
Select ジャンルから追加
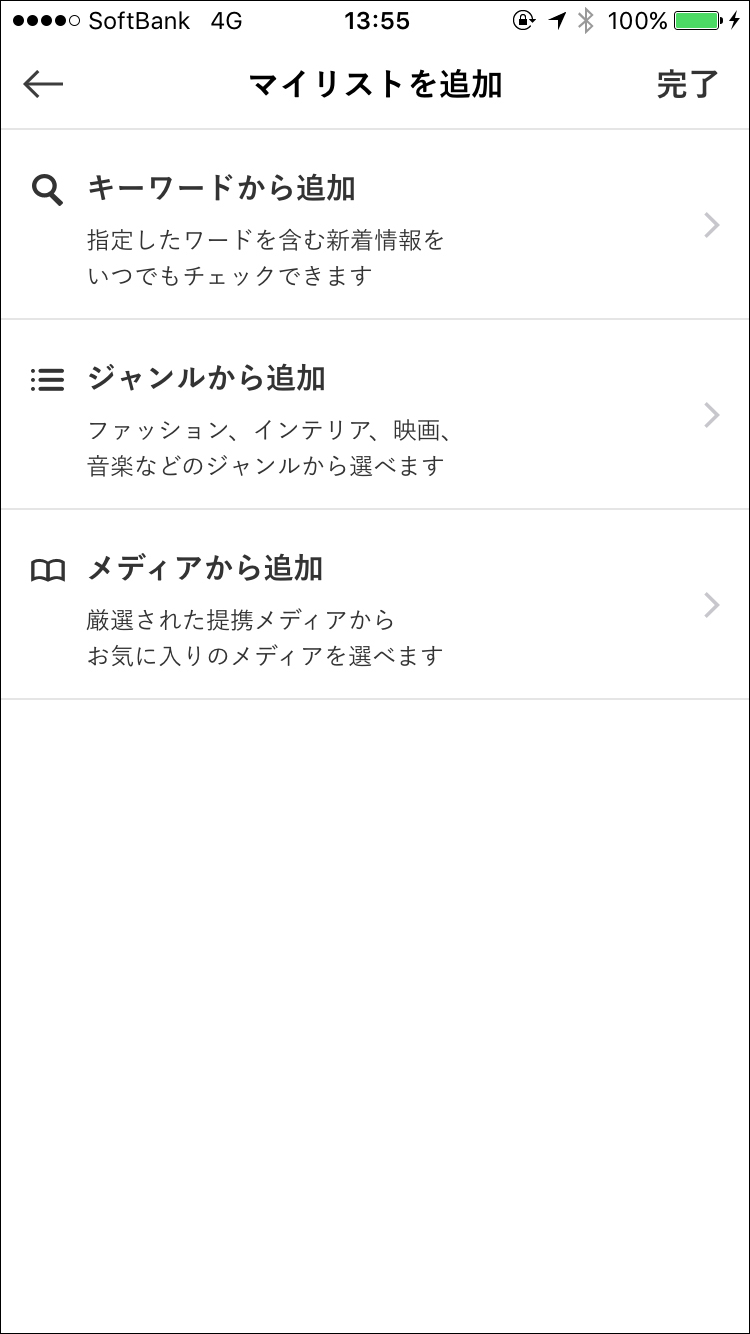click(375, 415)
